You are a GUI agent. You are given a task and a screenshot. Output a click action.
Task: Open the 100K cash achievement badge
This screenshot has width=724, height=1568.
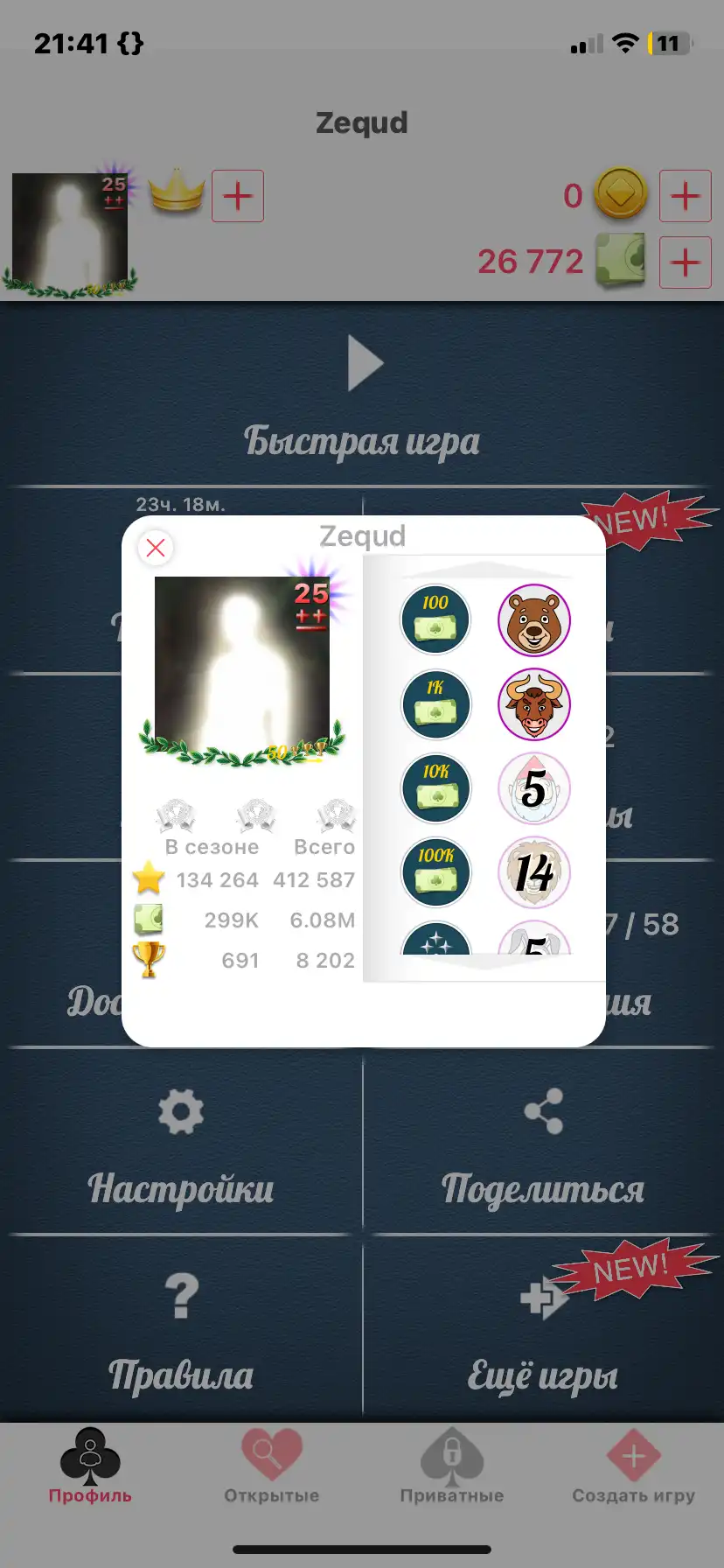click(435, 872)
